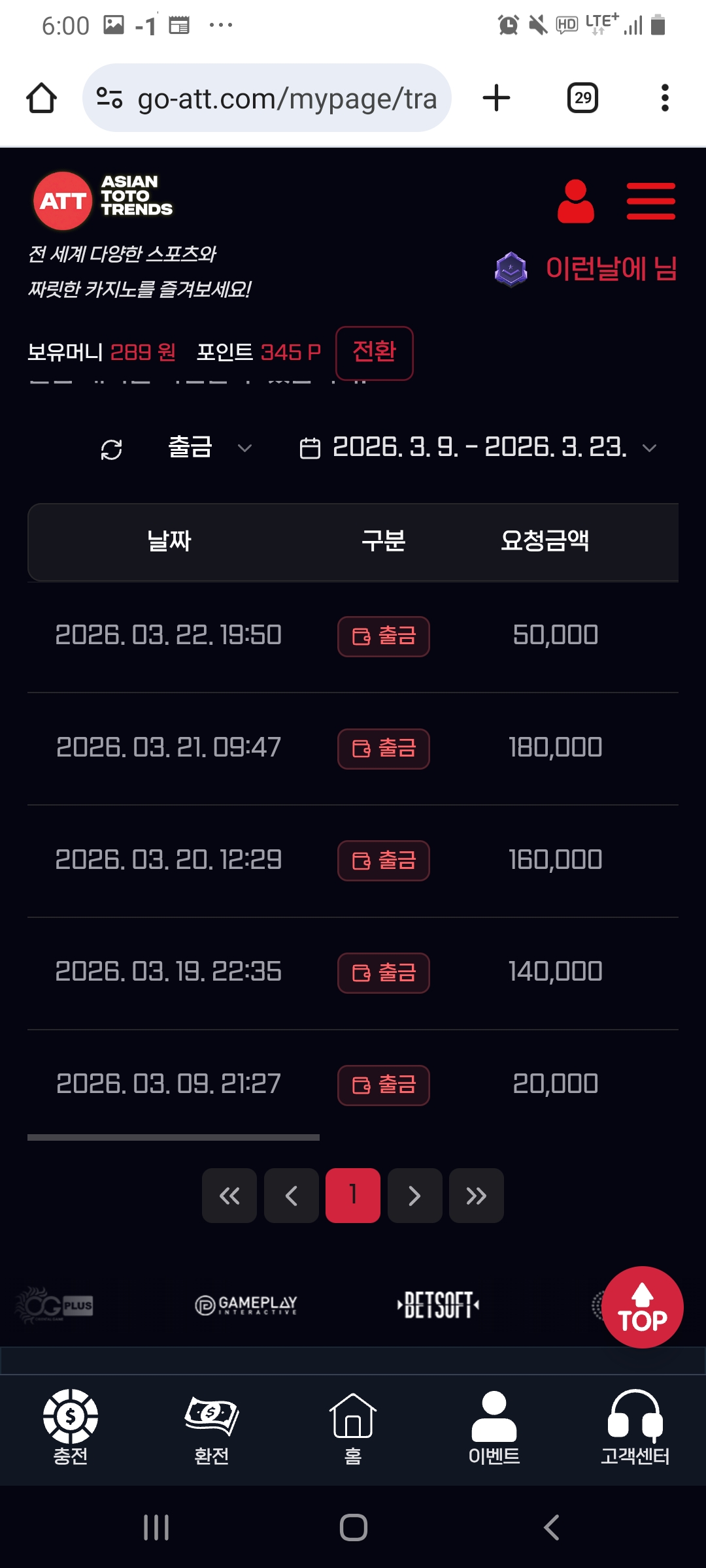Change the date range 2026. 3. 9. – 3. 23.
This screenshot has height=1568, width=706.
coord(479,448)
